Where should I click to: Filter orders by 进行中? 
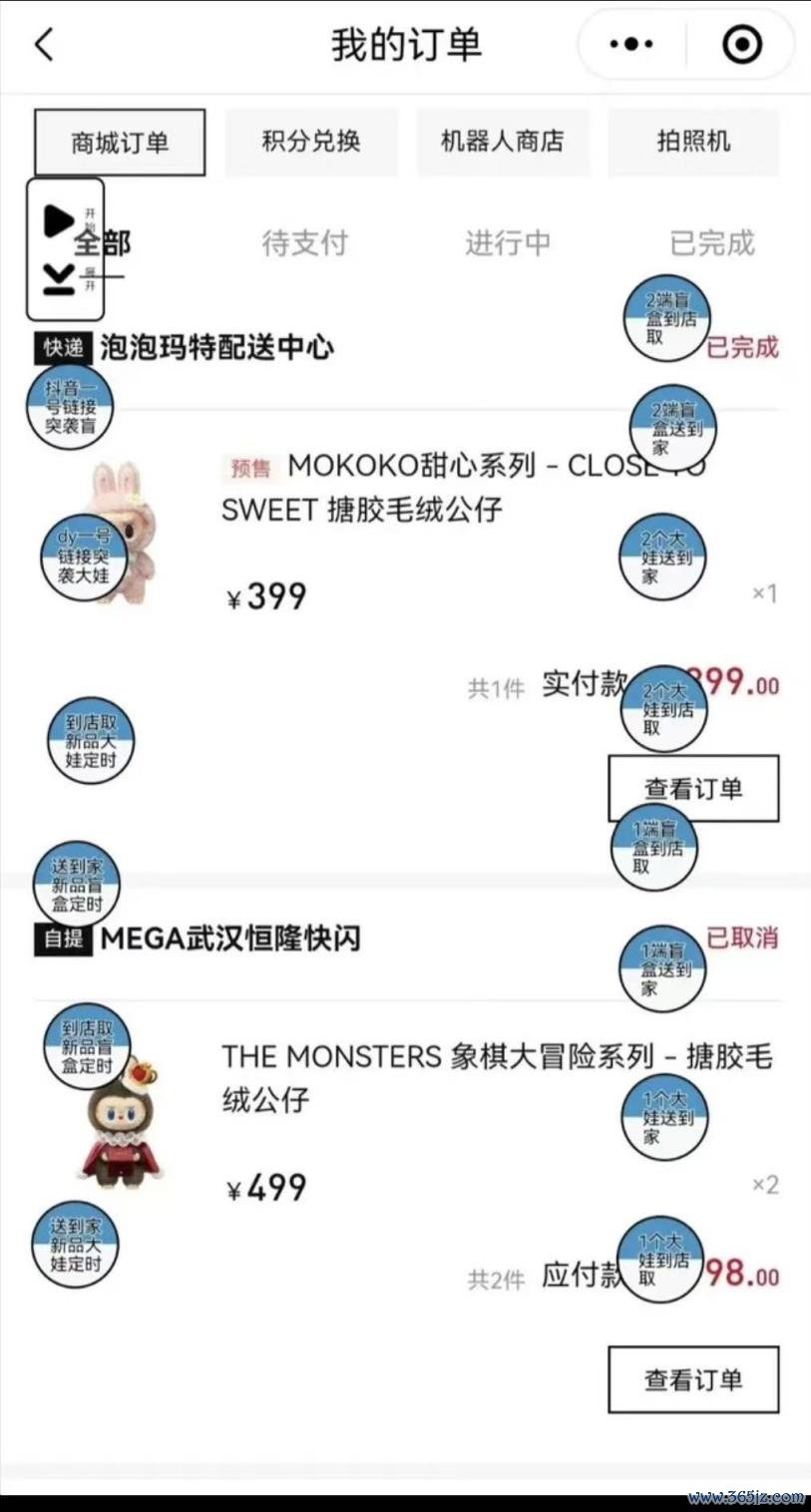coord(508,242)
